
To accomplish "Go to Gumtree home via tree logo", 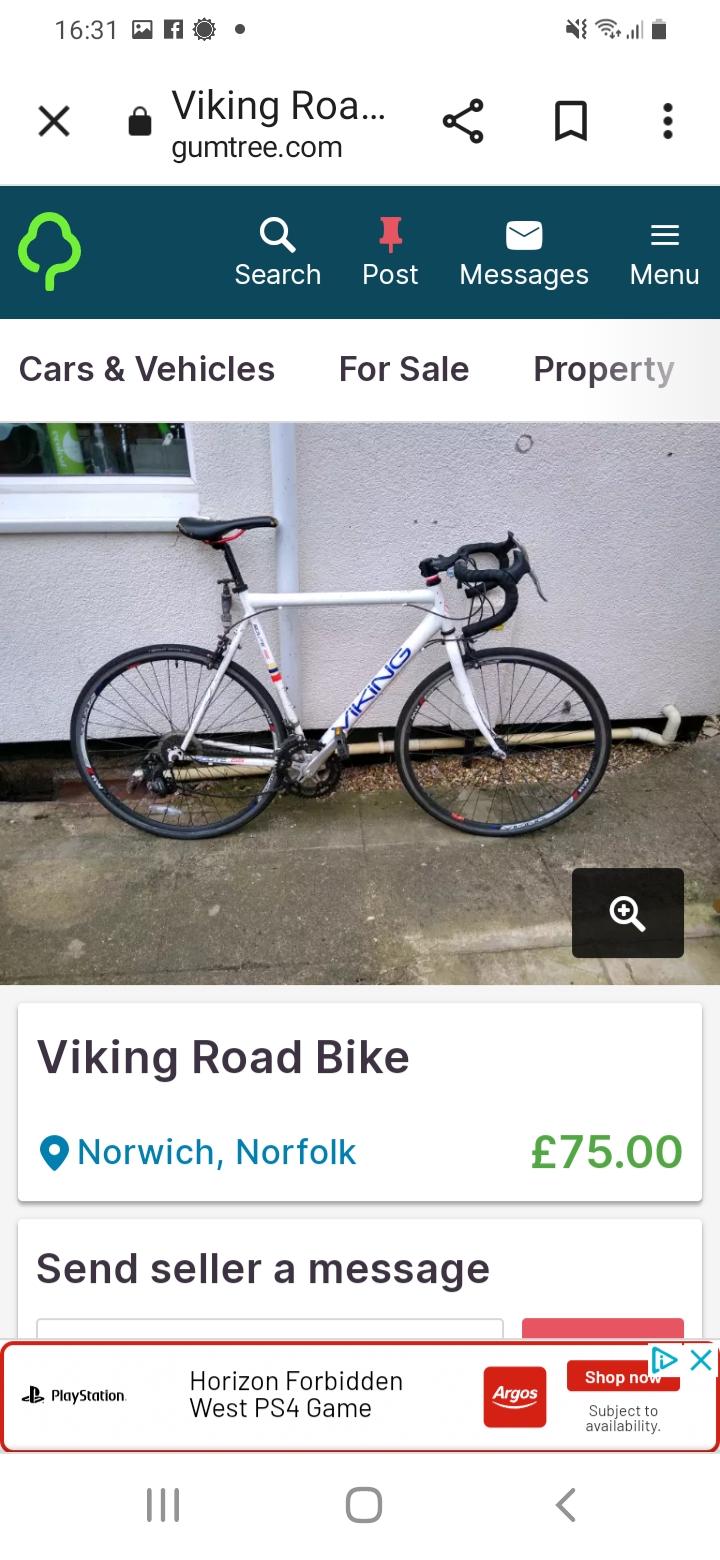I will tap(49, 252).
